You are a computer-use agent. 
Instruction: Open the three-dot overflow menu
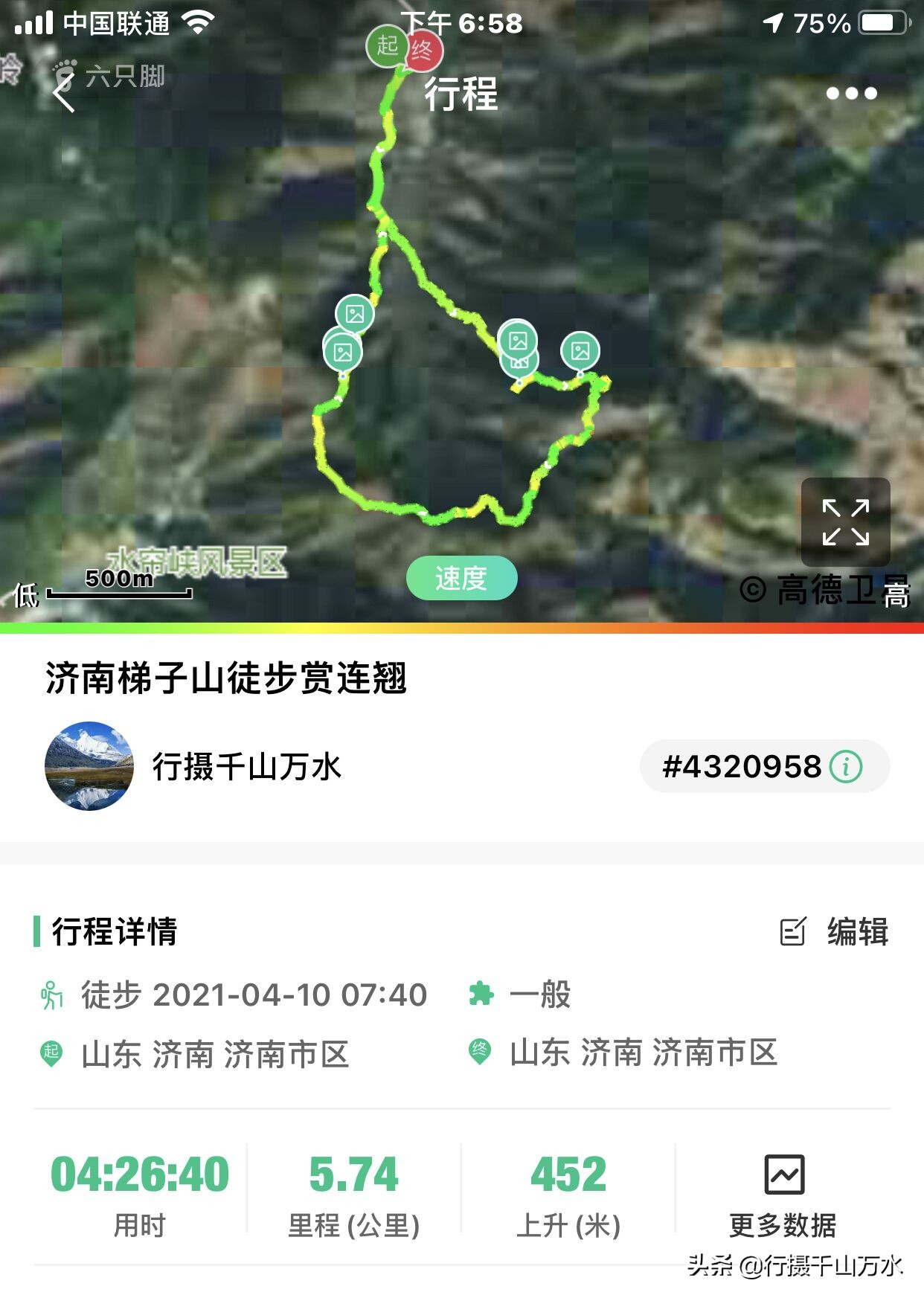(850, 92)
